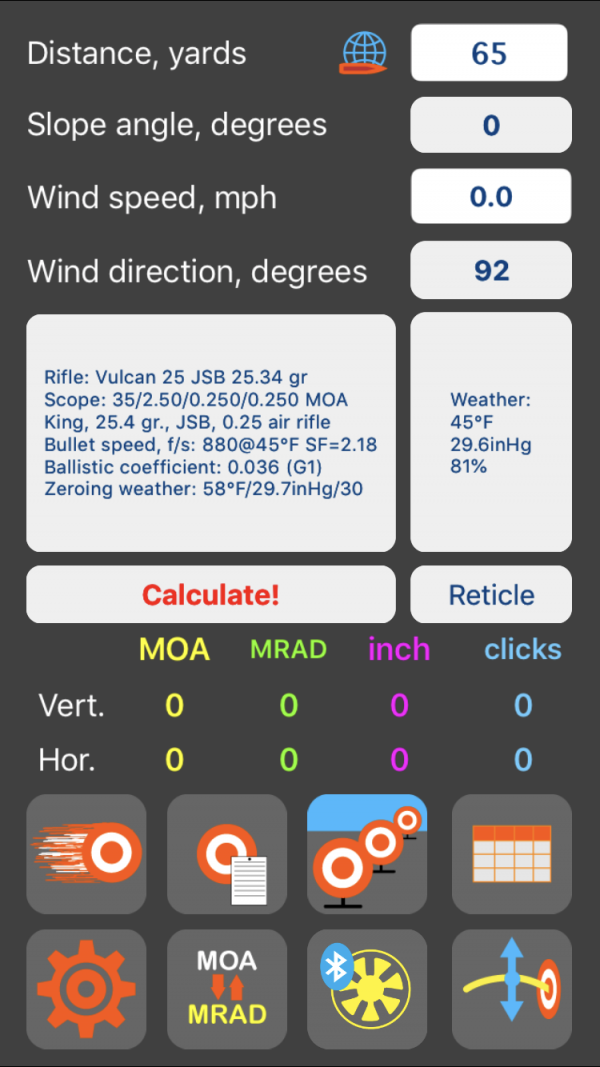Open the MOA to MRAD converter
600x1067 pixels.
227,989
